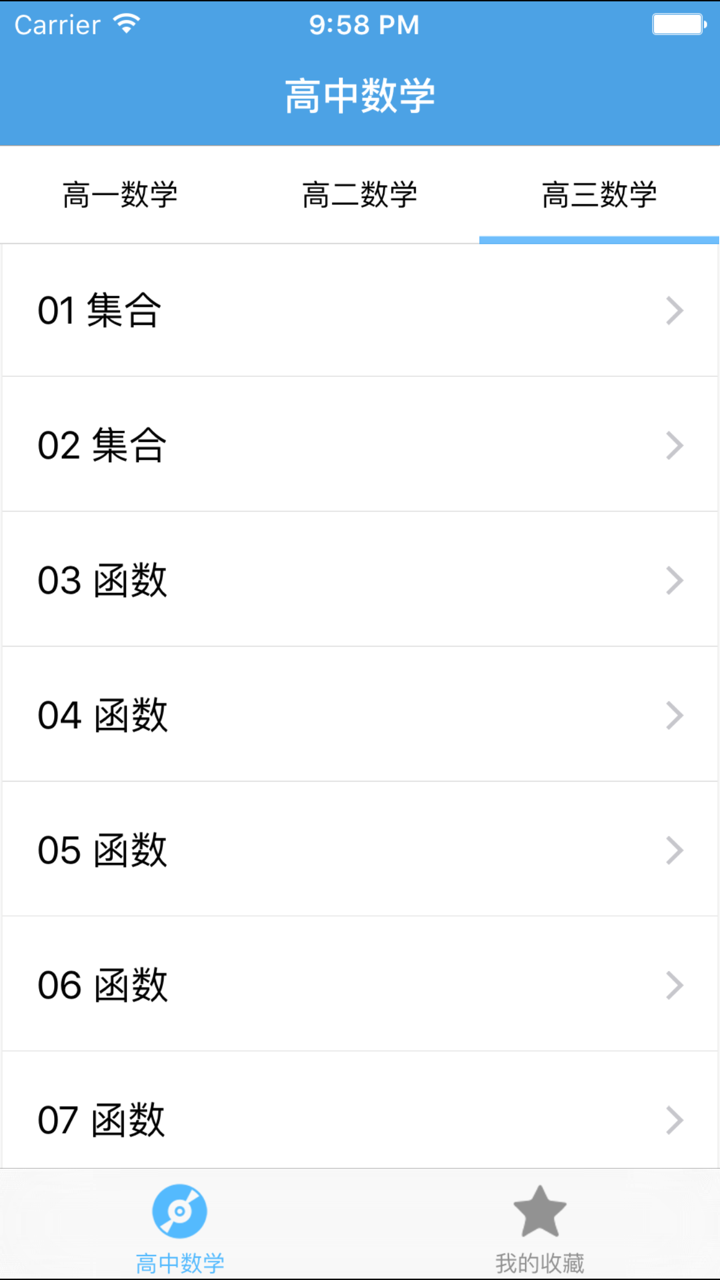Switch to the 高二数学 tab

tap(360, 195)
